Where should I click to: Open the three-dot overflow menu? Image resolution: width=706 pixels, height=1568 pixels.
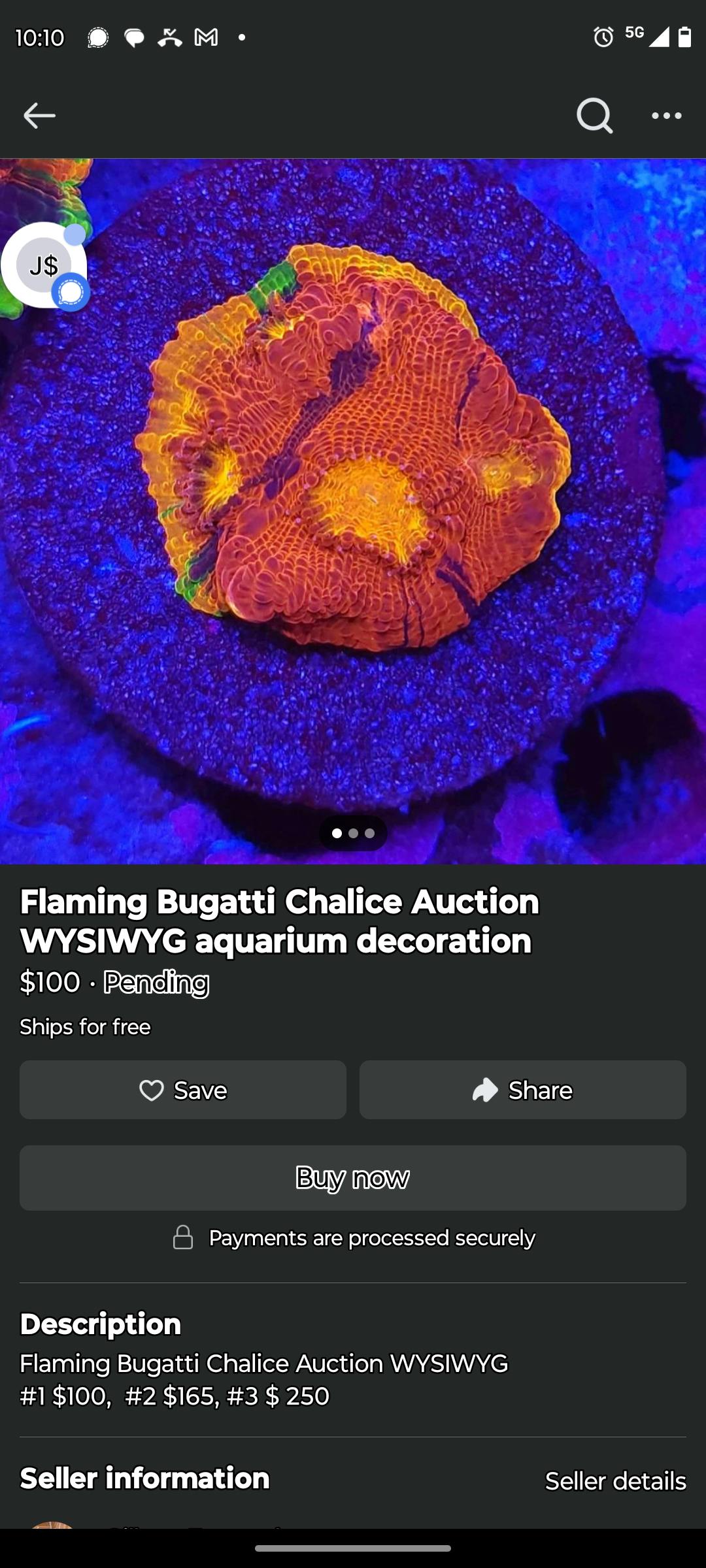click(666, 116)
